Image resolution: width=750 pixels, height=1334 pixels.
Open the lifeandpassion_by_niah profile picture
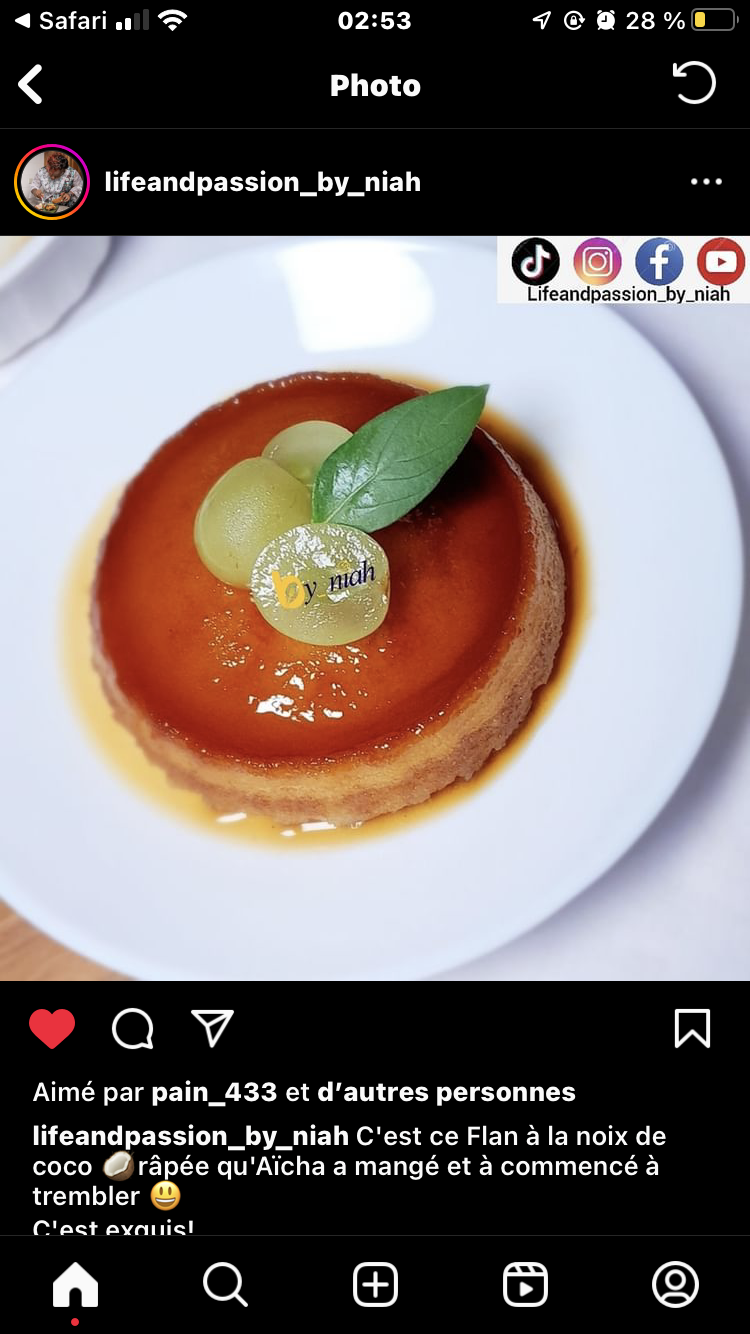(52, 182)
